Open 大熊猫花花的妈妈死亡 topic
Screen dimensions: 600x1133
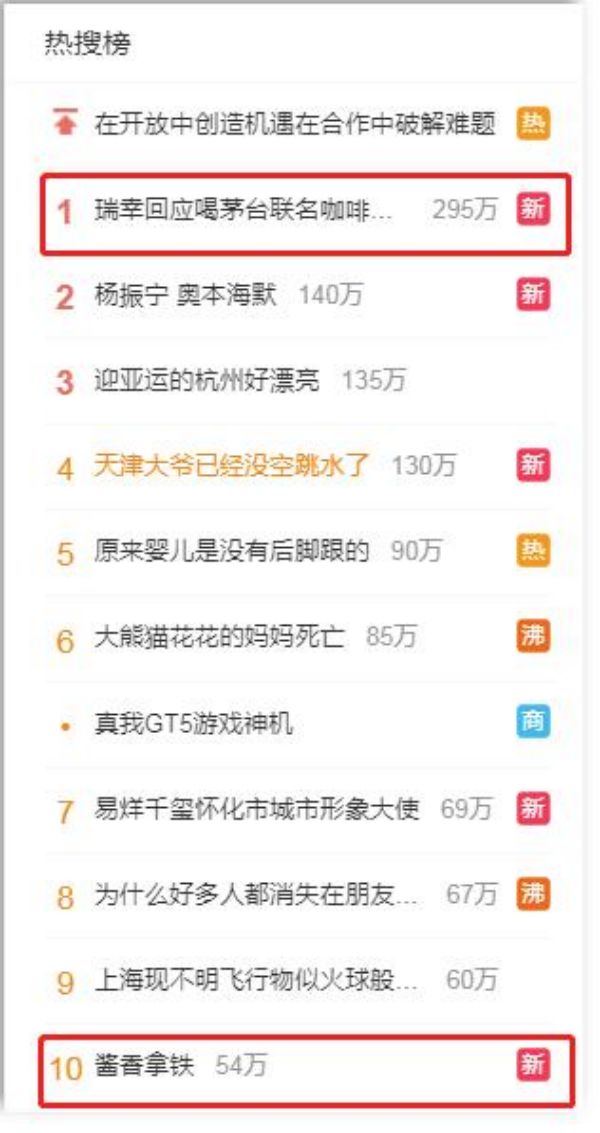pos(220,637)
